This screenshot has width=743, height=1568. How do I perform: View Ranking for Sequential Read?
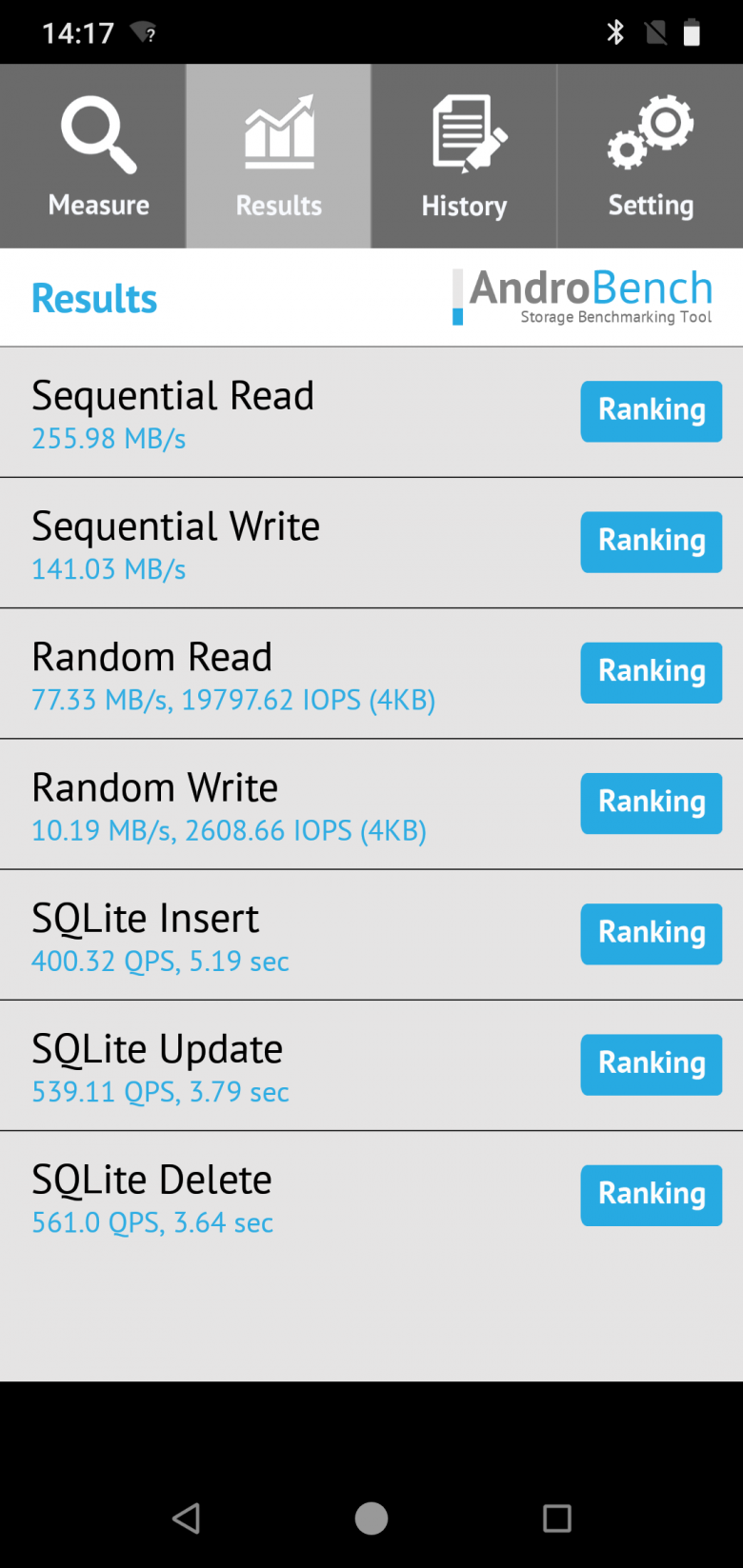coord(652,411)
